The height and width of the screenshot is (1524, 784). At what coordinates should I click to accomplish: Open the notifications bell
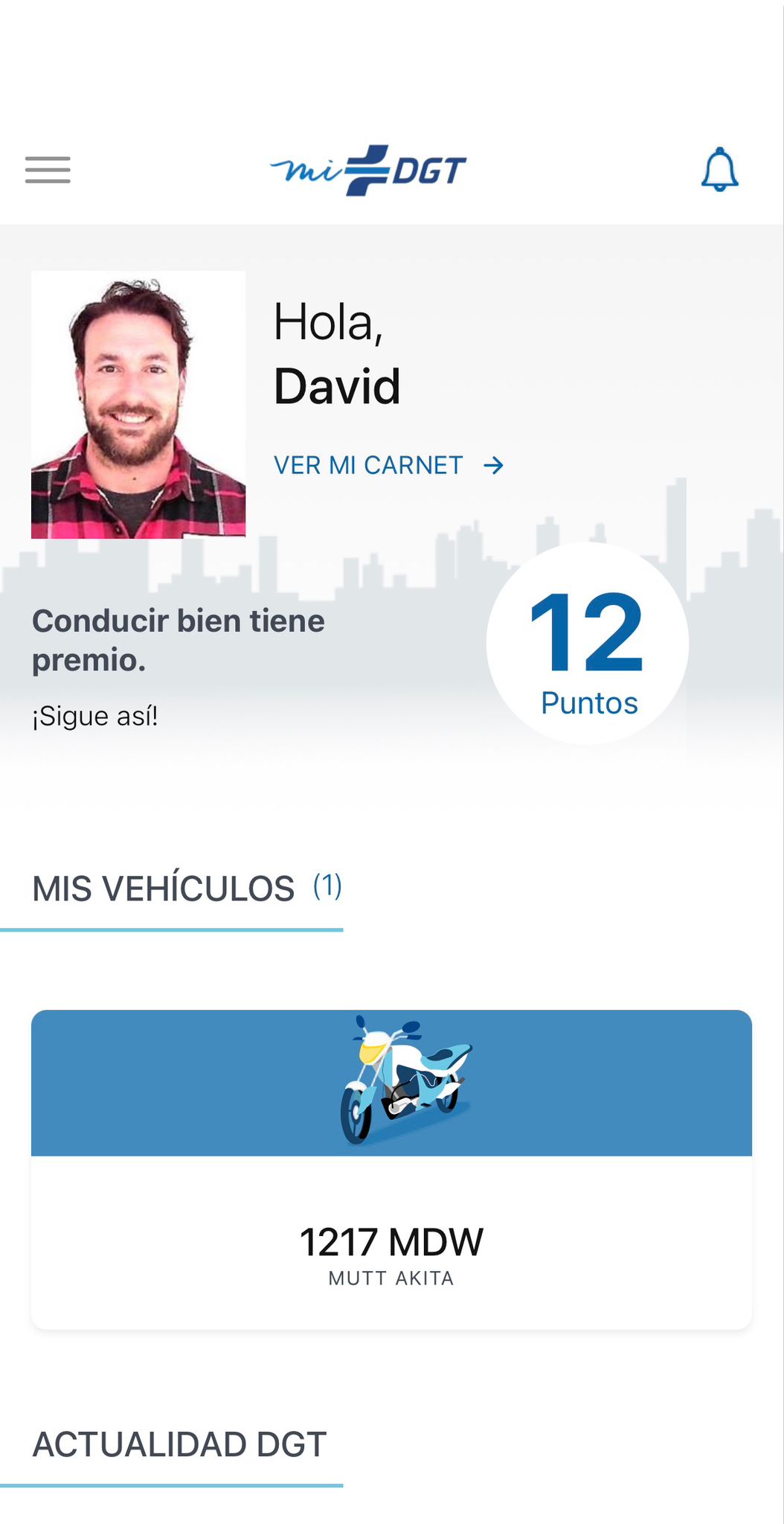[x=719, y=170]
